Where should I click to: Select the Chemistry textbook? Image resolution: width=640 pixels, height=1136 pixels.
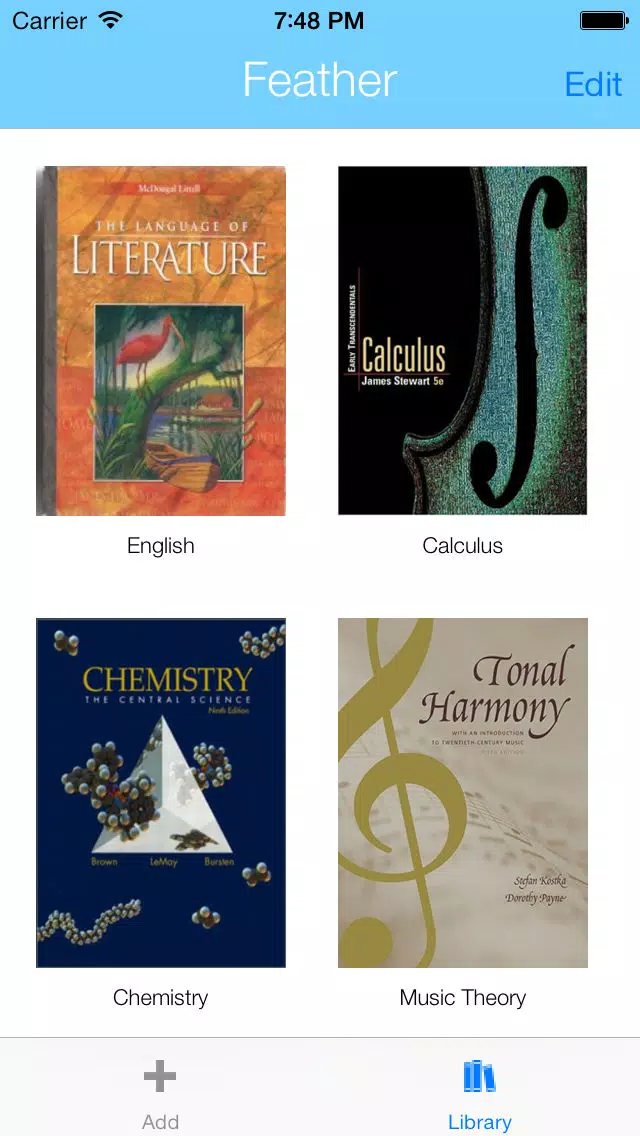click(x=161, y=793)
